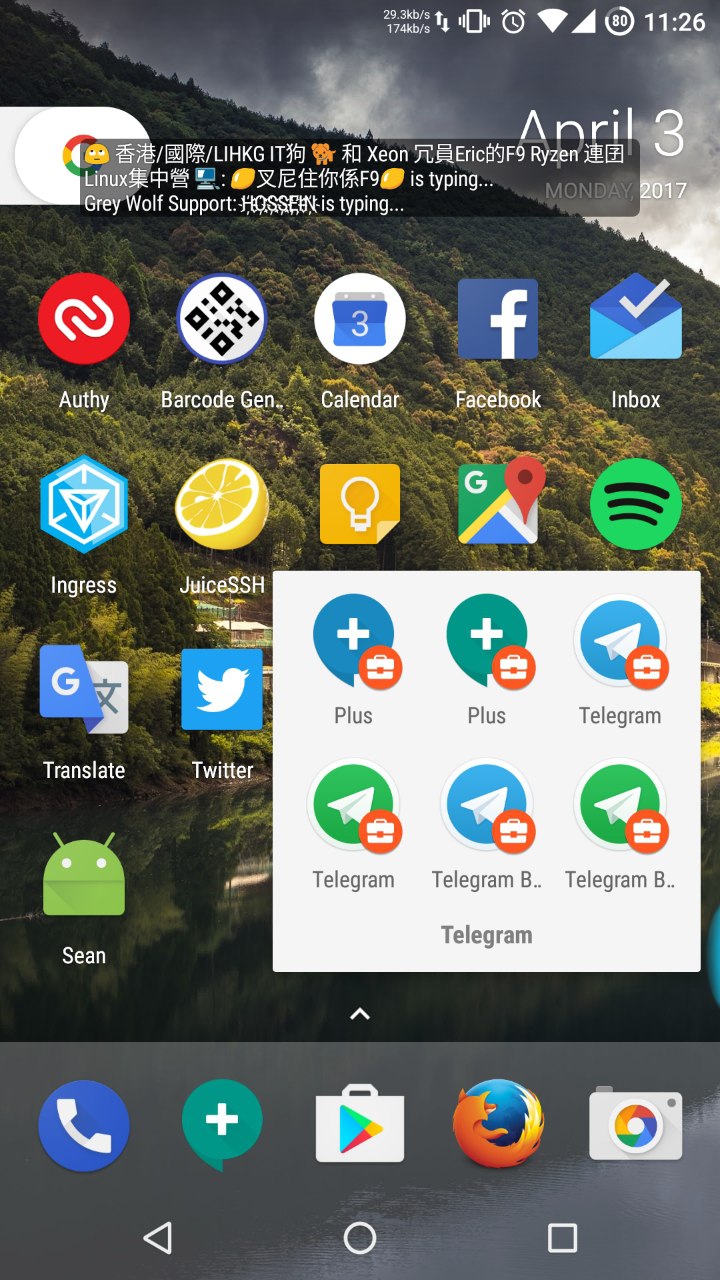Open the Authy app

(x=84, y=320)
